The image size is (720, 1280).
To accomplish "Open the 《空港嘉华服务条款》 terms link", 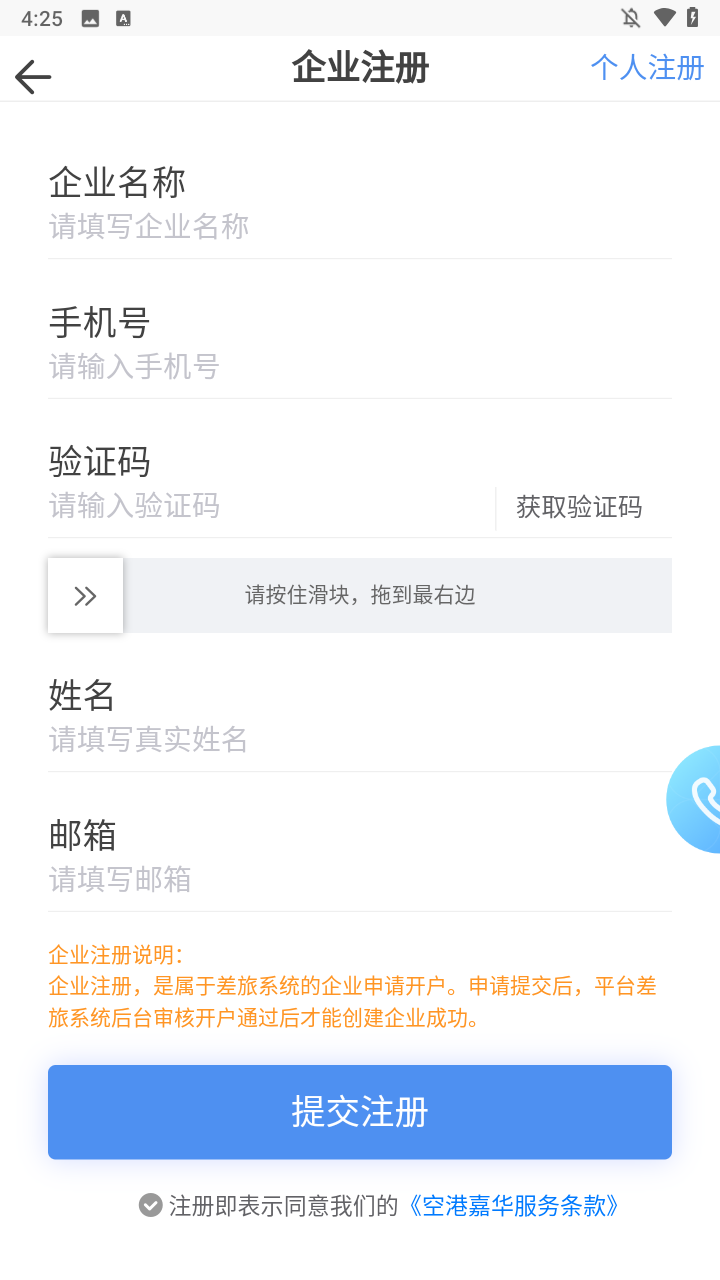I will coord(515,1206).
